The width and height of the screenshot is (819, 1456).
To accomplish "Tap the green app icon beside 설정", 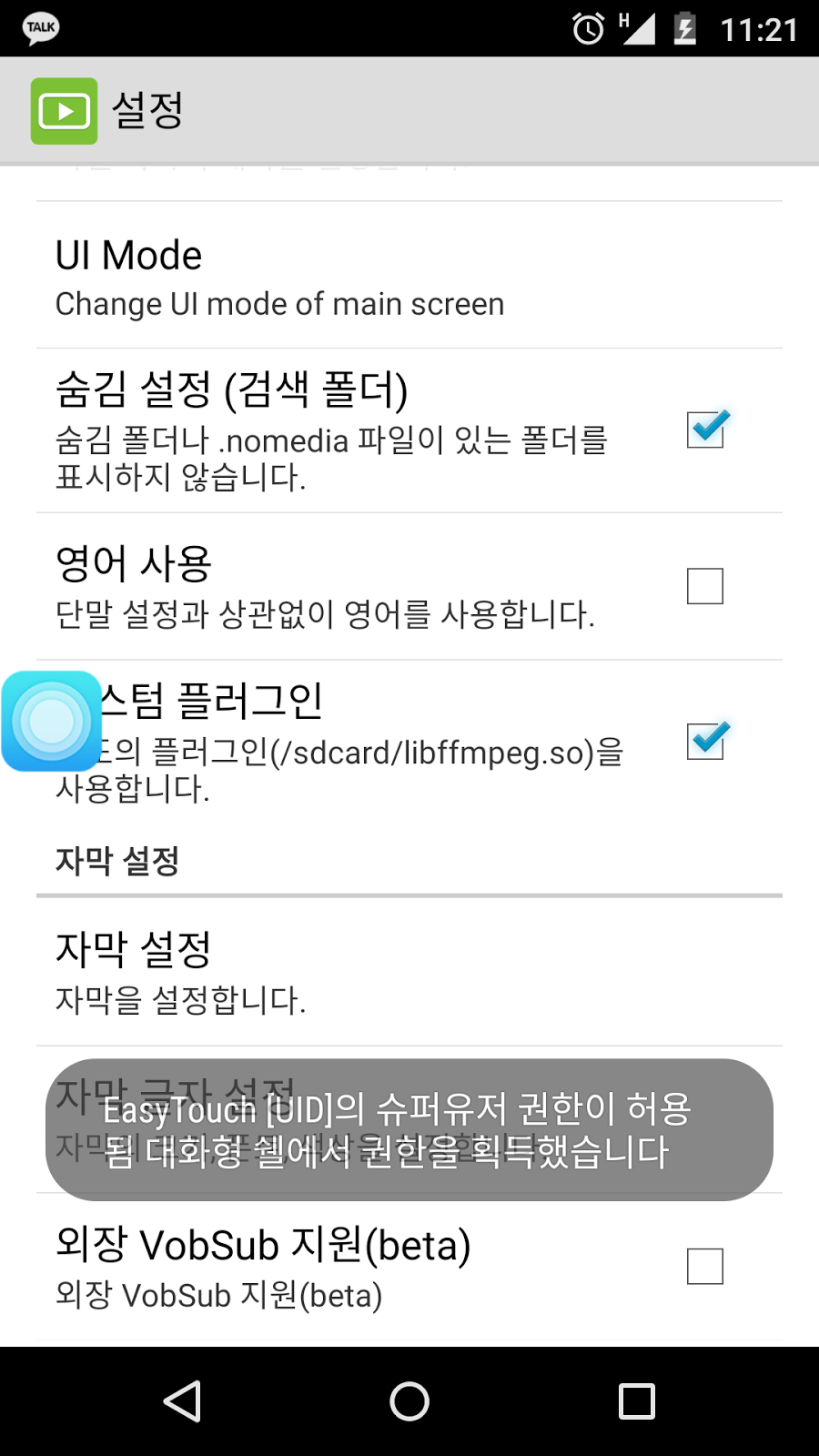I will [64, 111].
